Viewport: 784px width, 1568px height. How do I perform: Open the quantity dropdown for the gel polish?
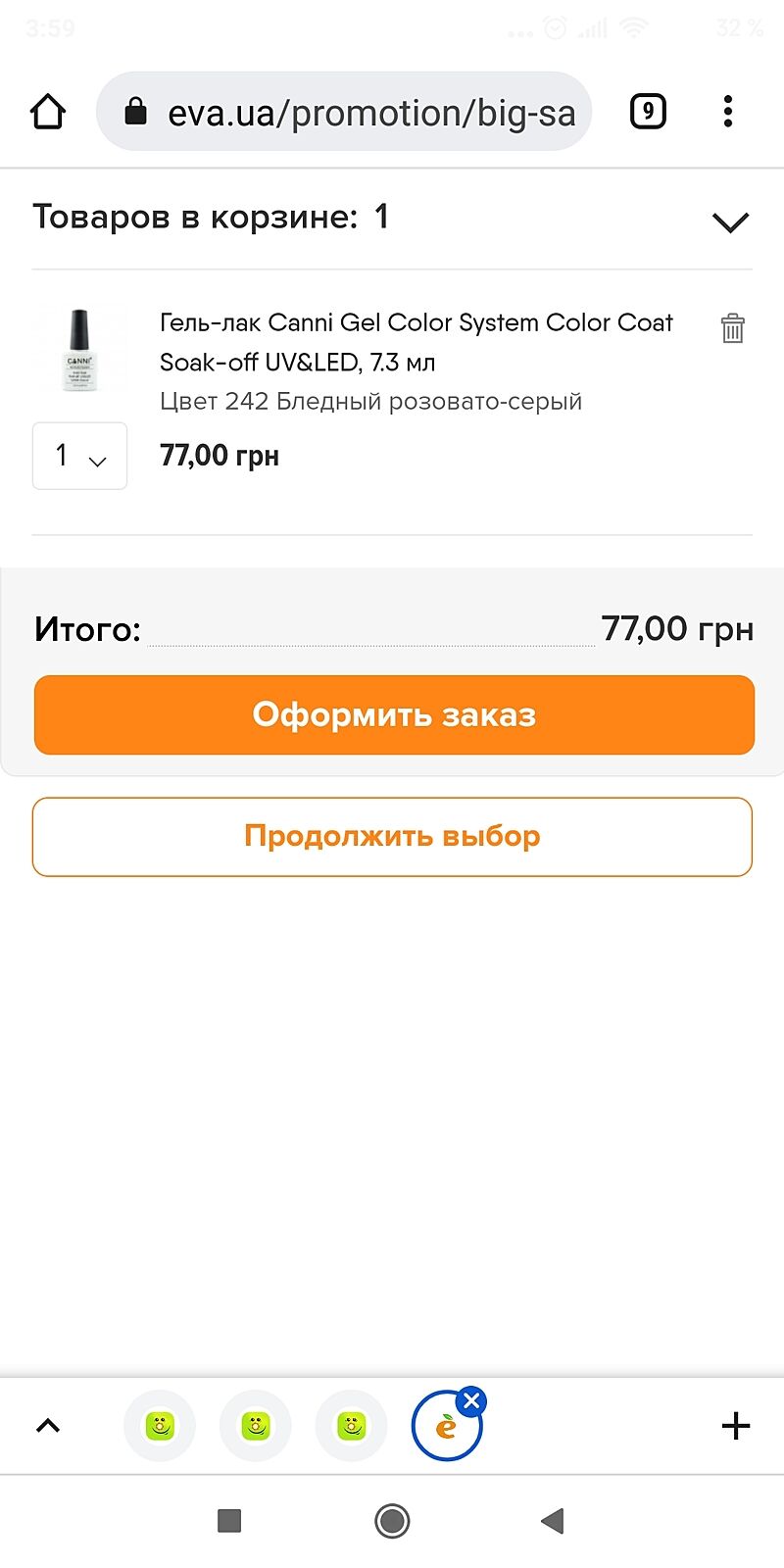pos(79,456)
